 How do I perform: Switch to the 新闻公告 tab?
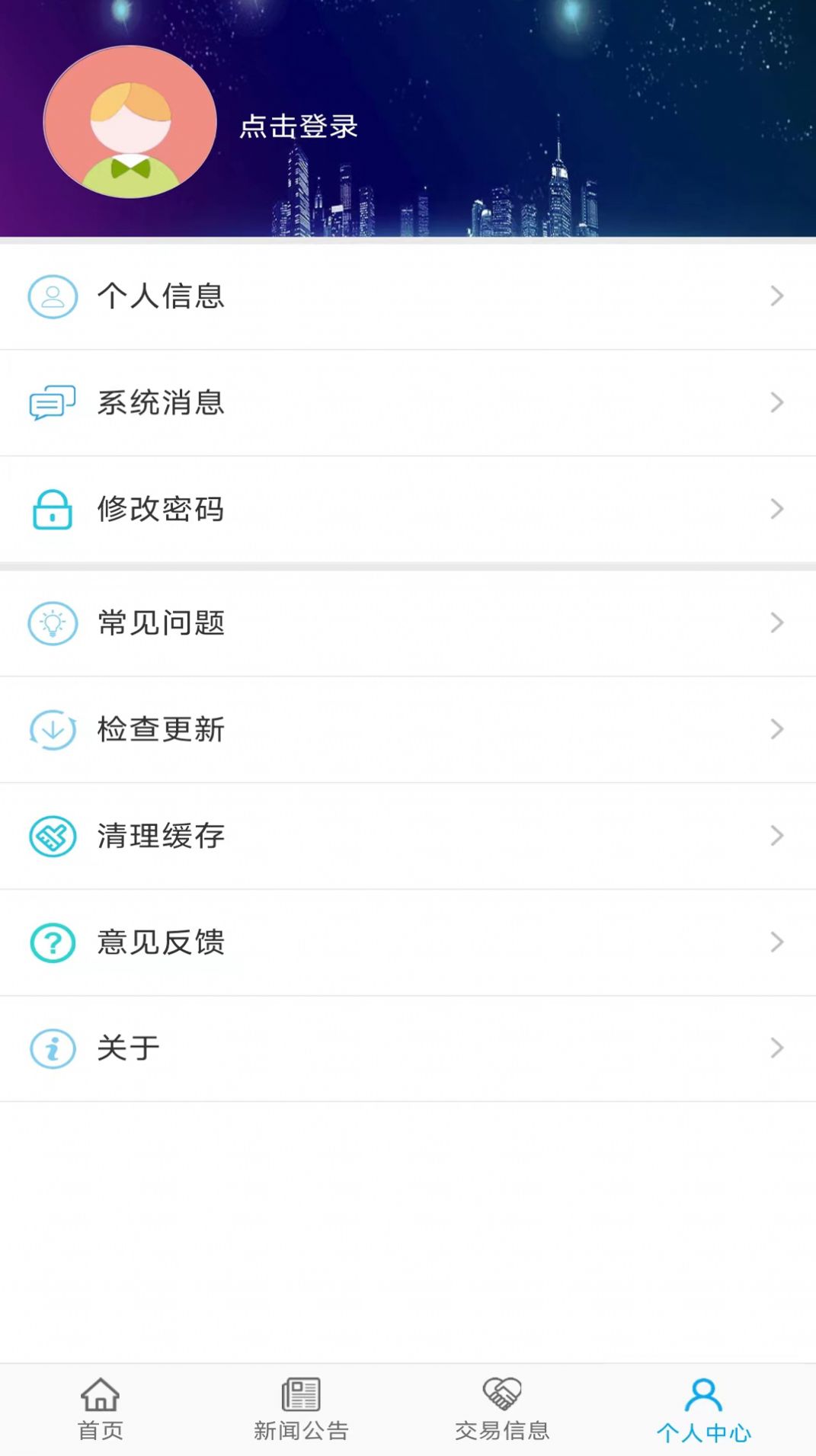pos(301,1410)
